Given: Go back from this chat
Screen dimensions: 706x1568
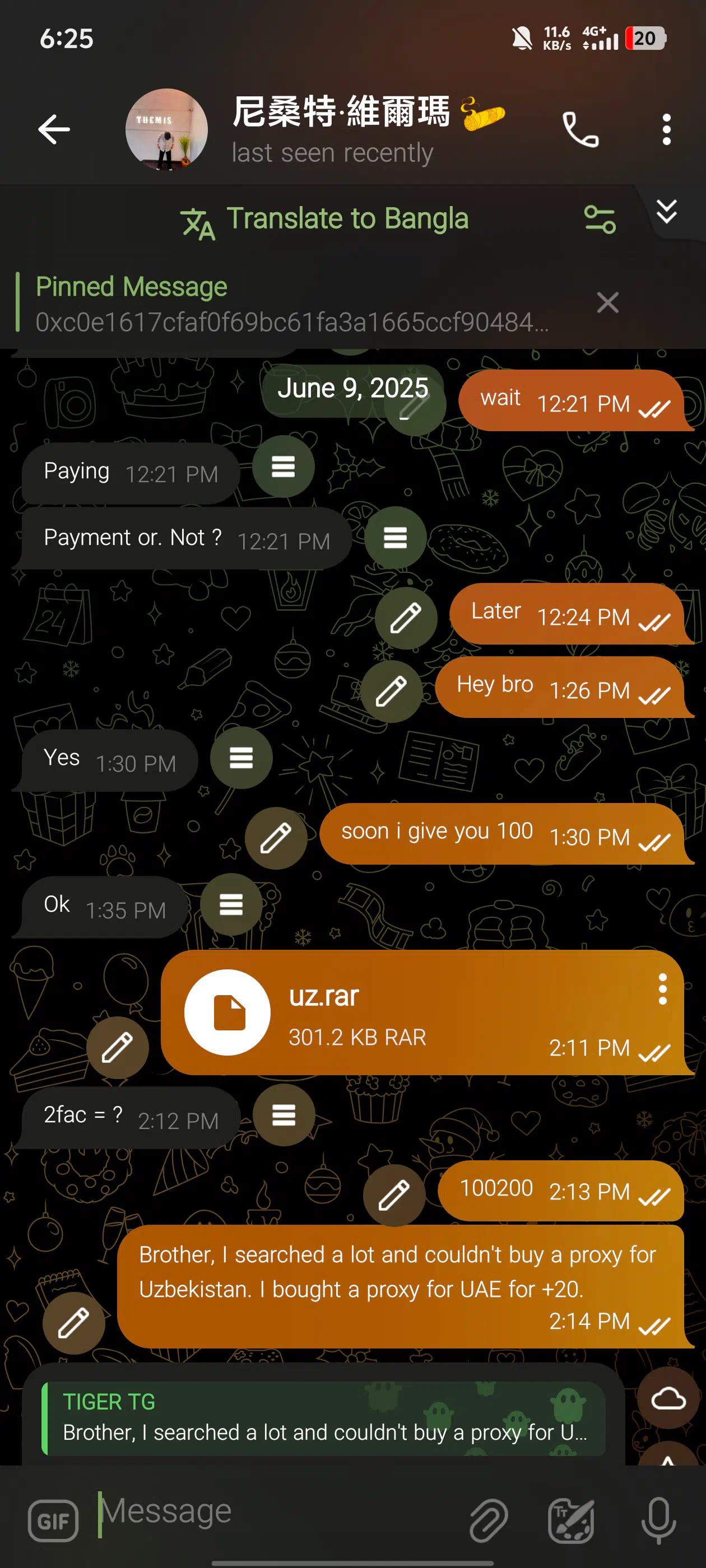Looking at the screenshot, I should pos(54,129).
